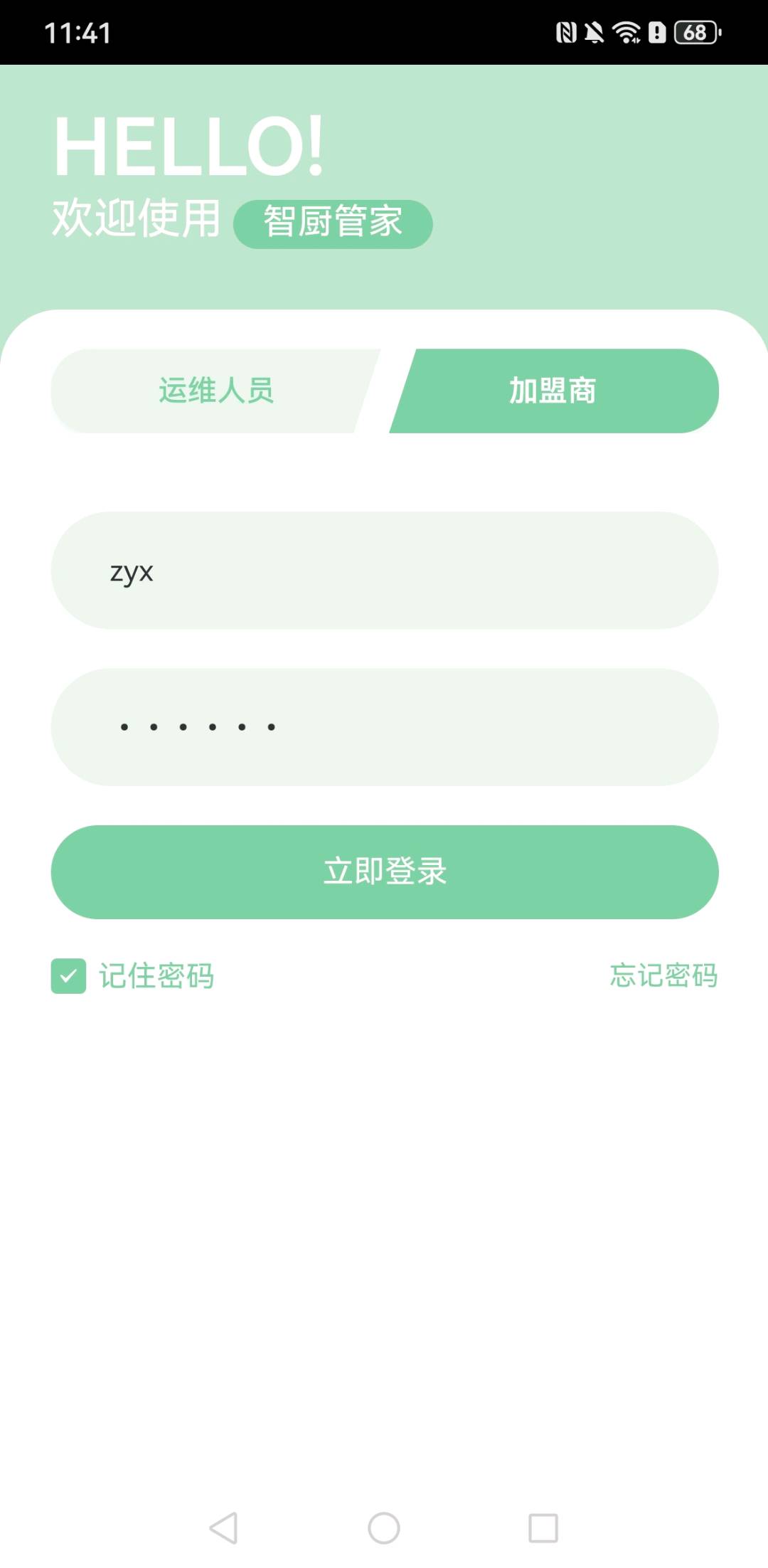Switch to the 运维人员 tab
The width and height of the screenshot is (768, 1568).
[x=215, y=391]
